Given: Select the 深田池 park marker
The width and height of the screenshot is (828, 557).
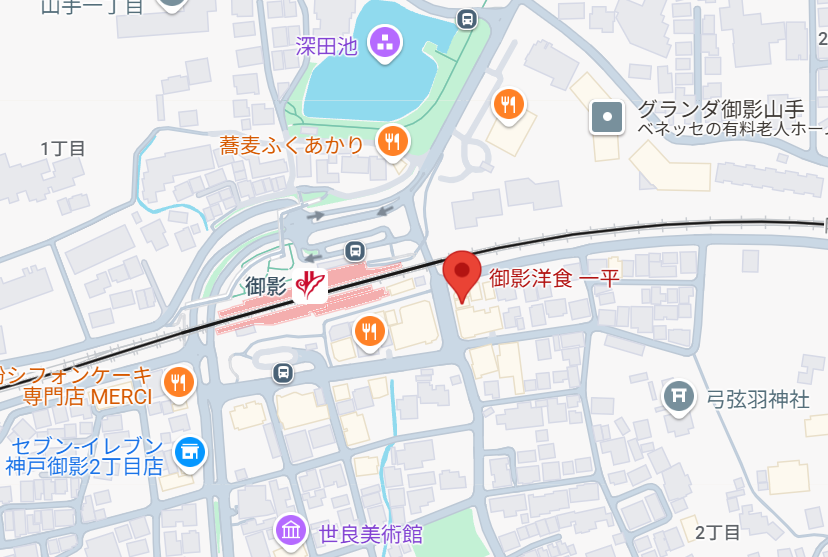Looking at the screenshot, I should [383, 42].
